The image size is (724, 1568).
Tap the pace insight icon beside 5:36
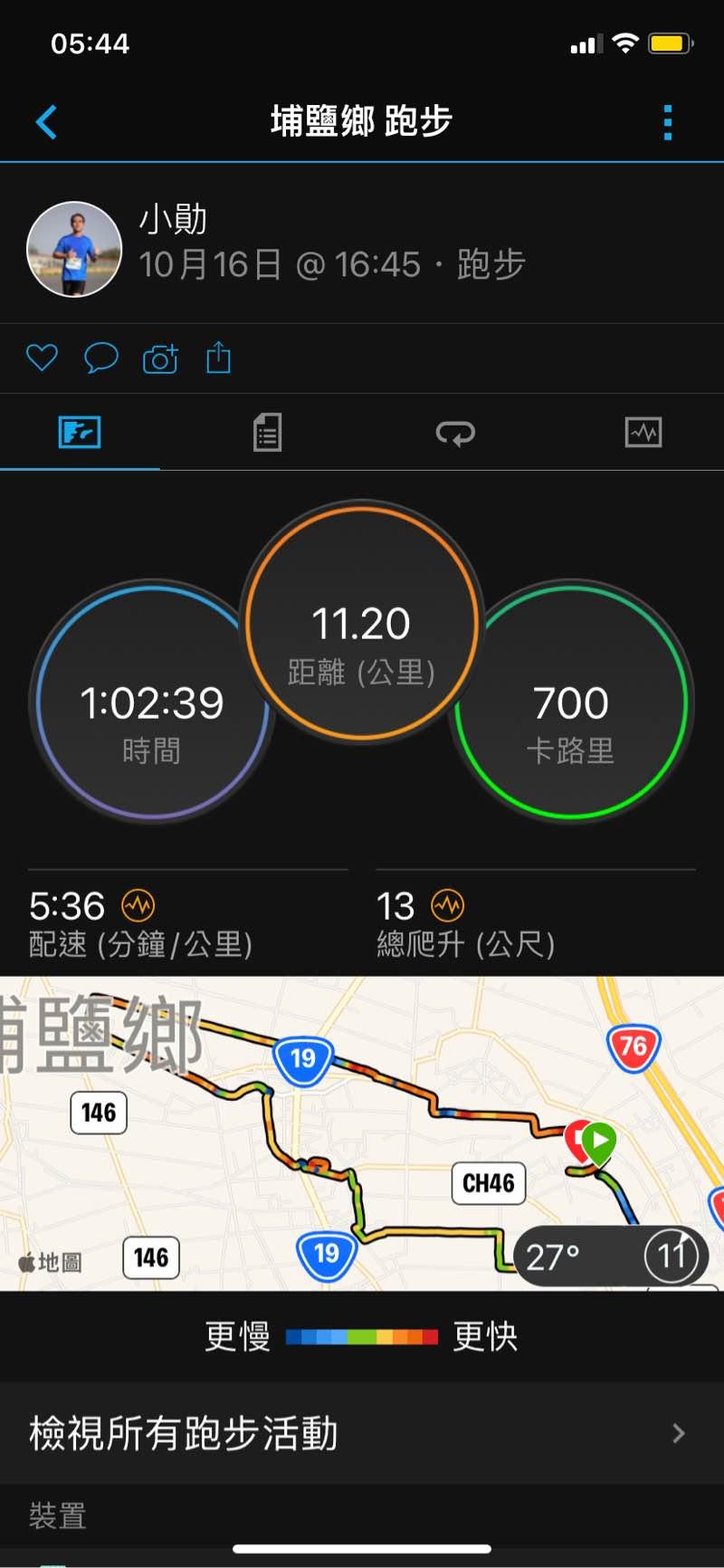tap(138, 905)
